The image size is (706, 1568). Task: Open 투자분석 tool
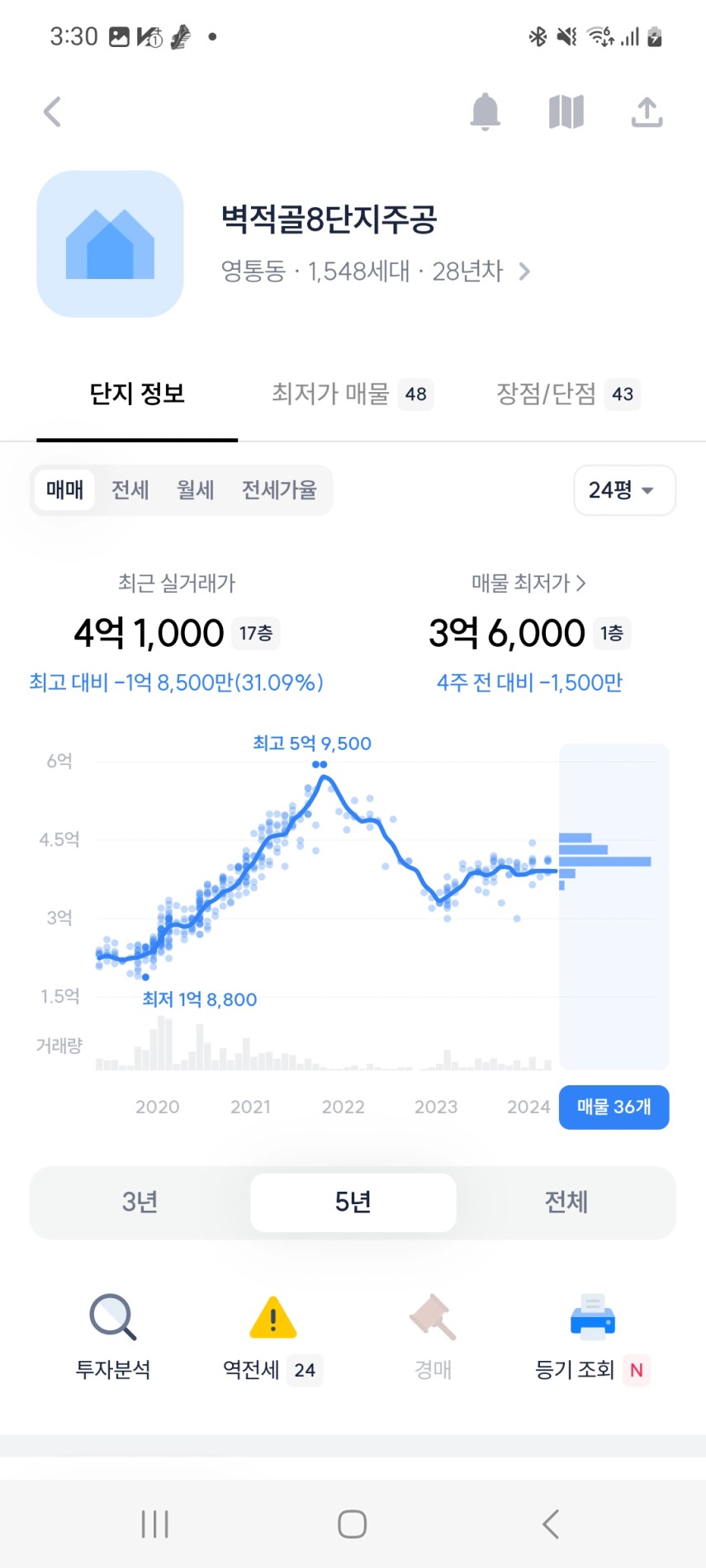point(113,1337)
